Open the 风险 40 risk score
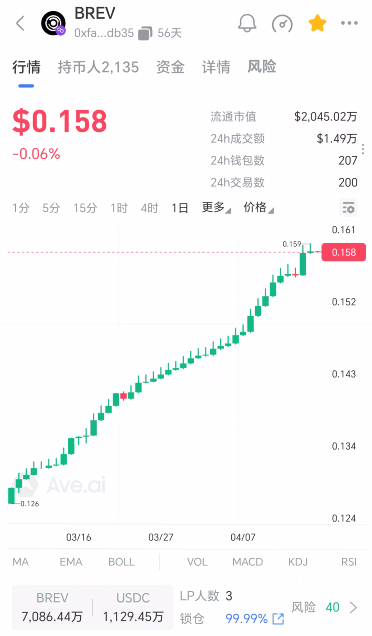 [325, 607]
